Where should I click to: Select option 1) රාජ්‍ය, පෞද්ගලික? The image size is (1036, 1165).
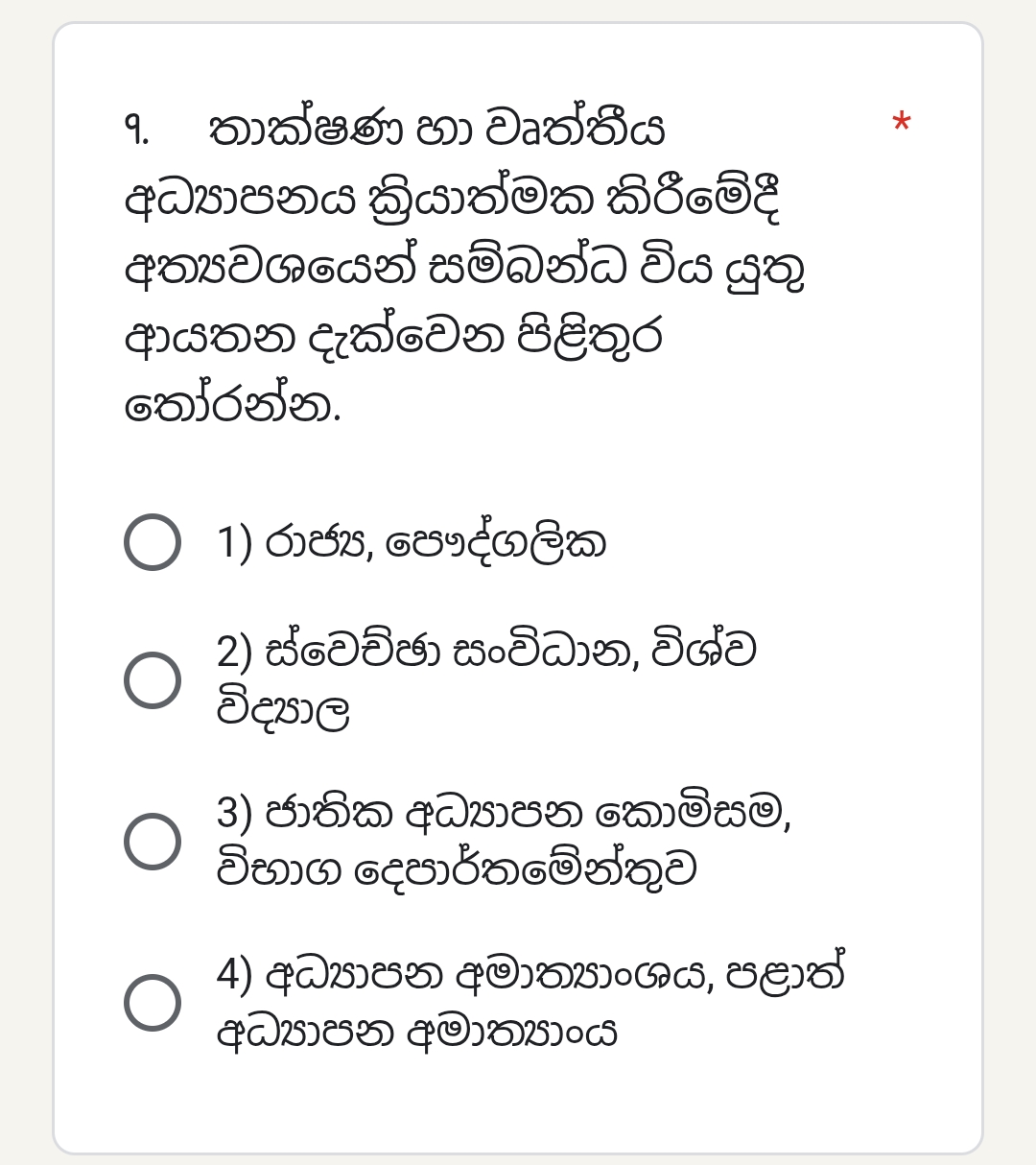pyautogui.click(x=153, y=542)
